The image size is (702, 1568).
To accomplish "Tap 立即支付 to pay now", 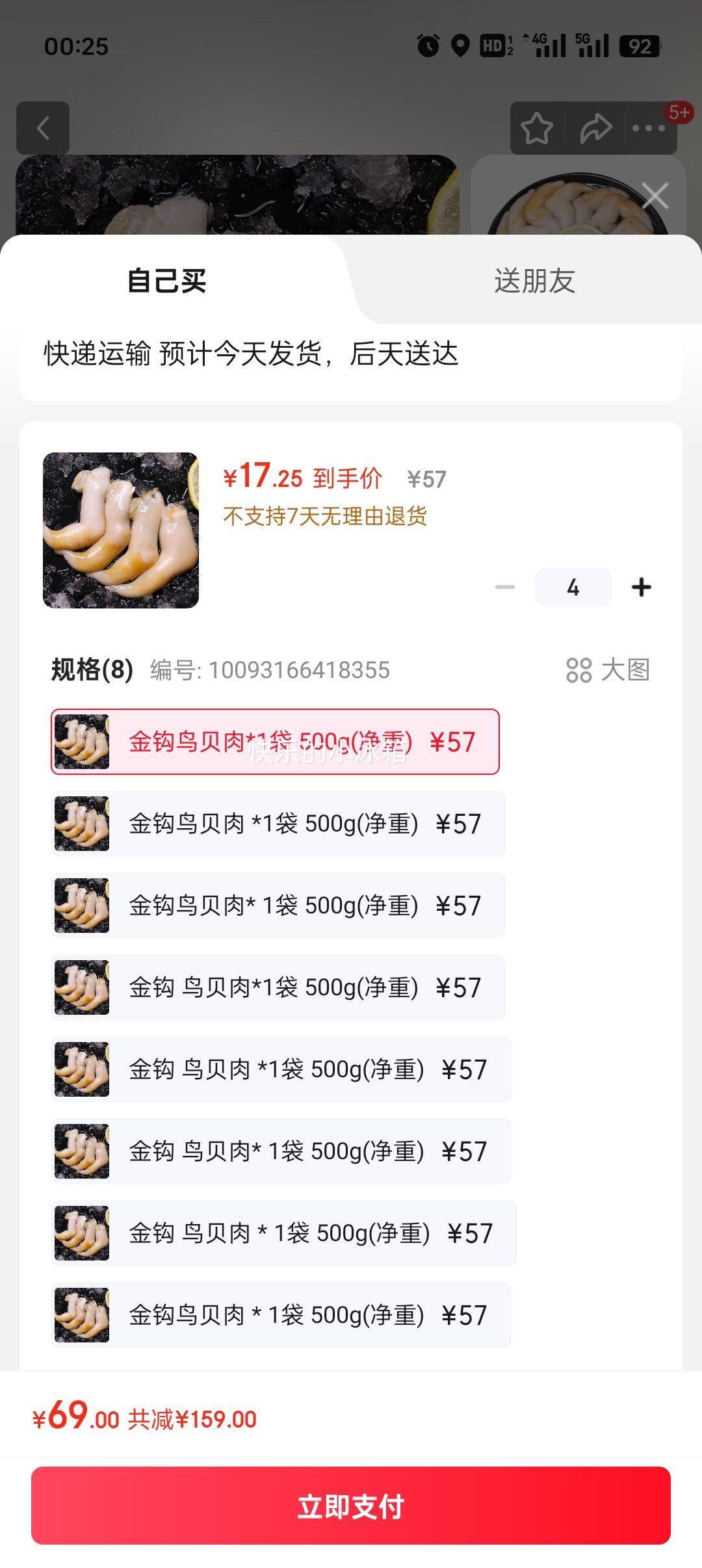I will pos(351,1506).
